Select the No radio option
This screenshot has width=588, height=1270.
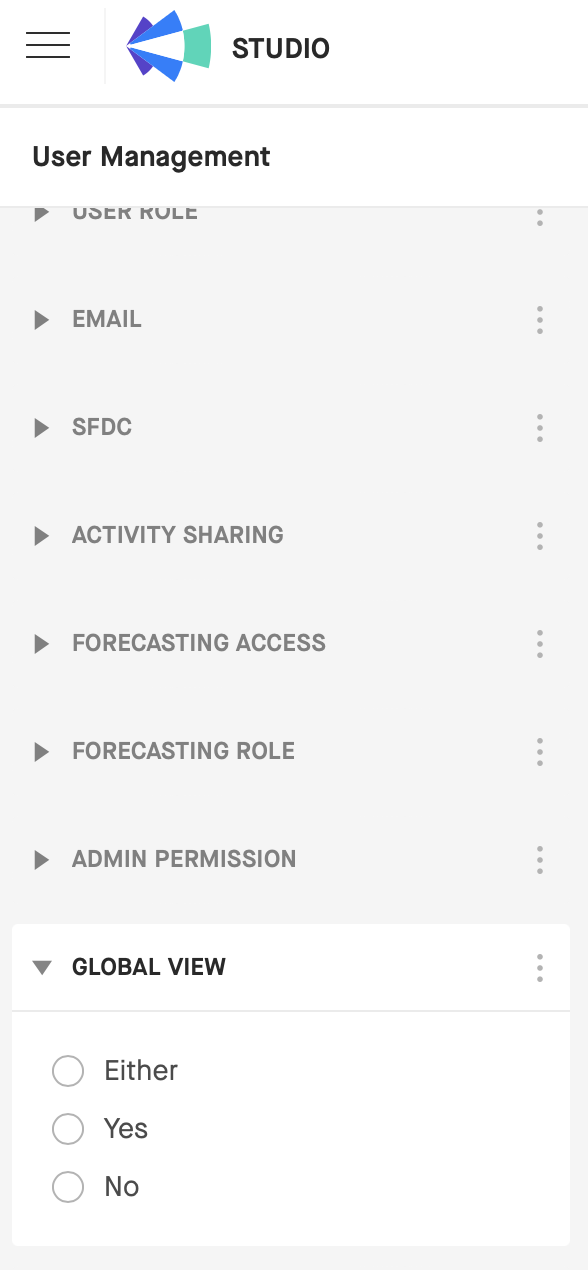point(68,1187)
